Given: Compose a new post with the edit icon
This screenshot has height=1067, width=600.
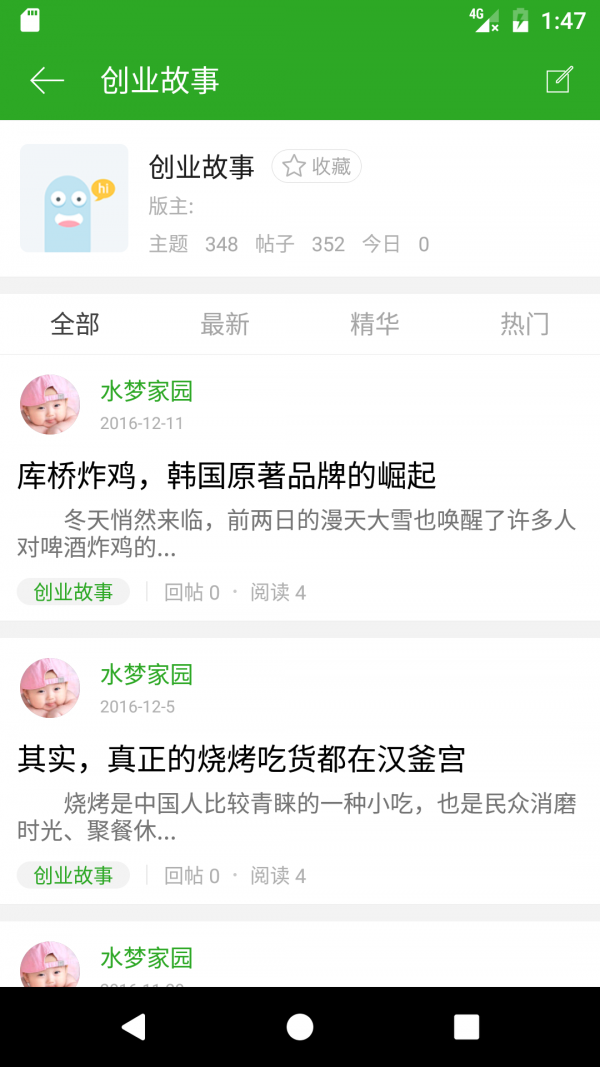Looking at the screenshot, I should tap(559, 81).
